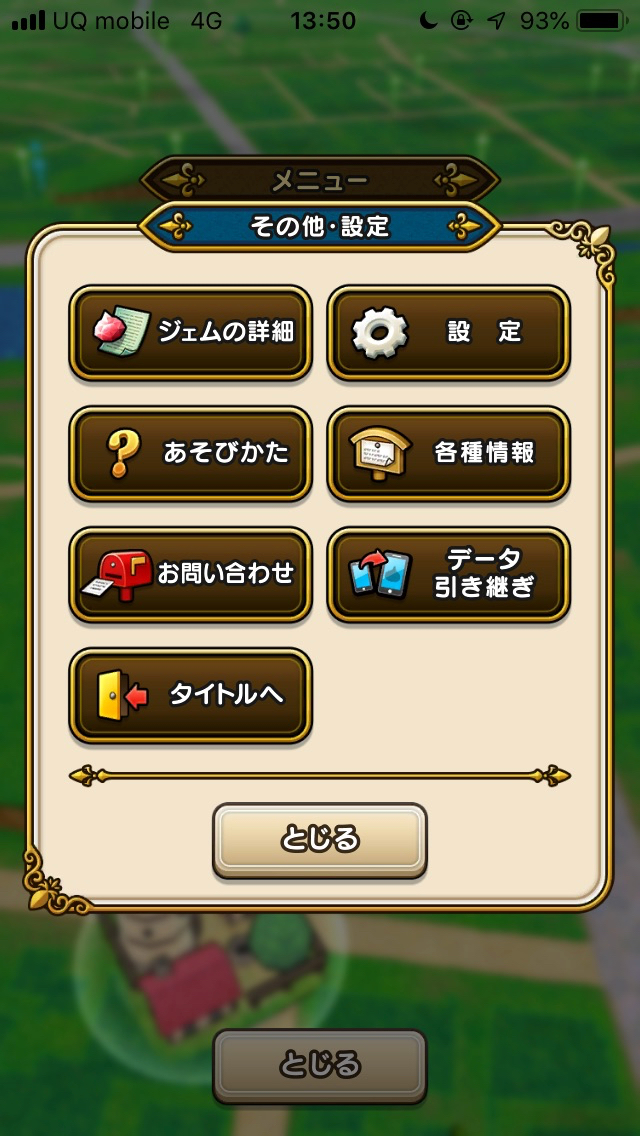Viewport: 640px width, 1136px height.
Task: Open ジェムの詳細 gem details
Action: tap(190, 332)
